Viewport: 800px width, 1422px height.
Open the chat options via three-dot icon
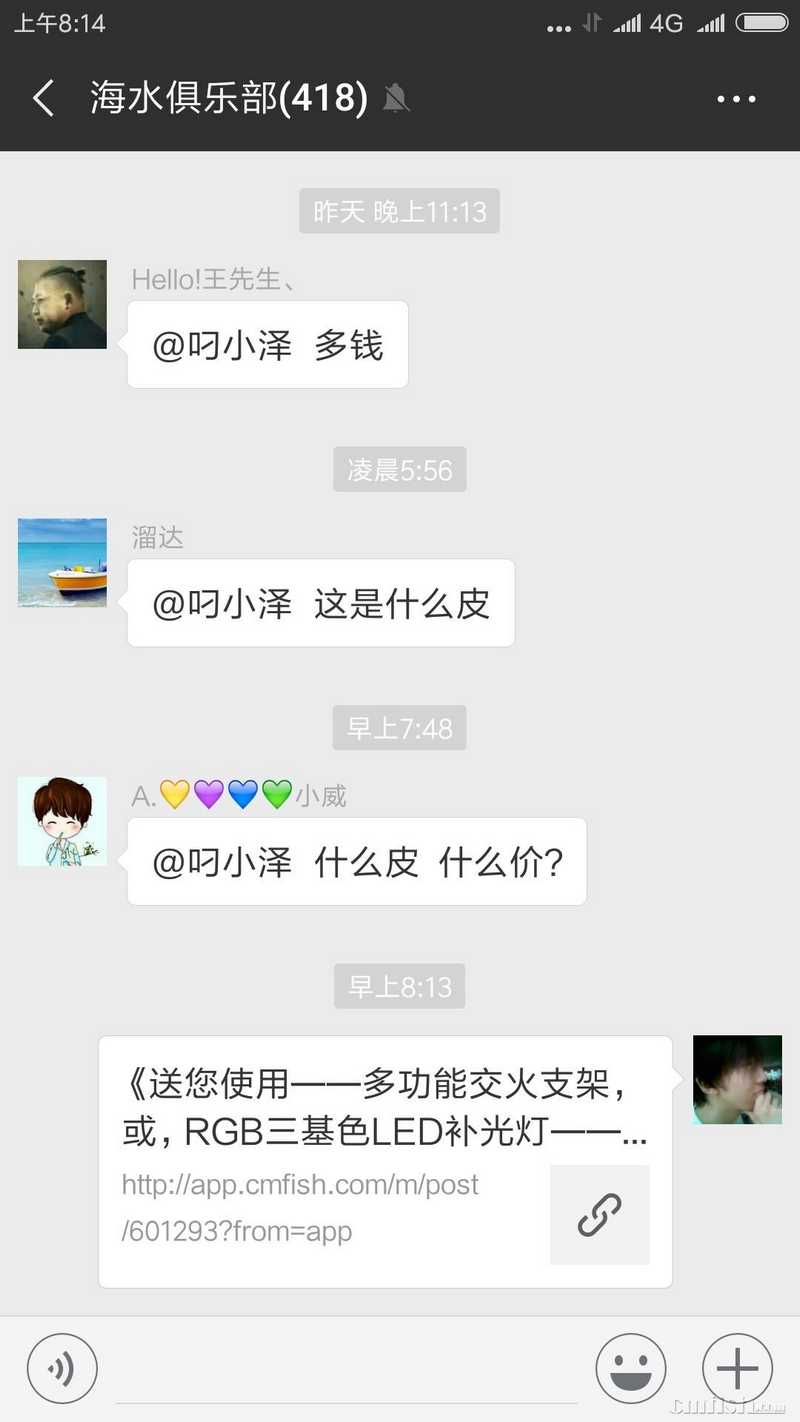pyautogui.click(x=737, y=98)
